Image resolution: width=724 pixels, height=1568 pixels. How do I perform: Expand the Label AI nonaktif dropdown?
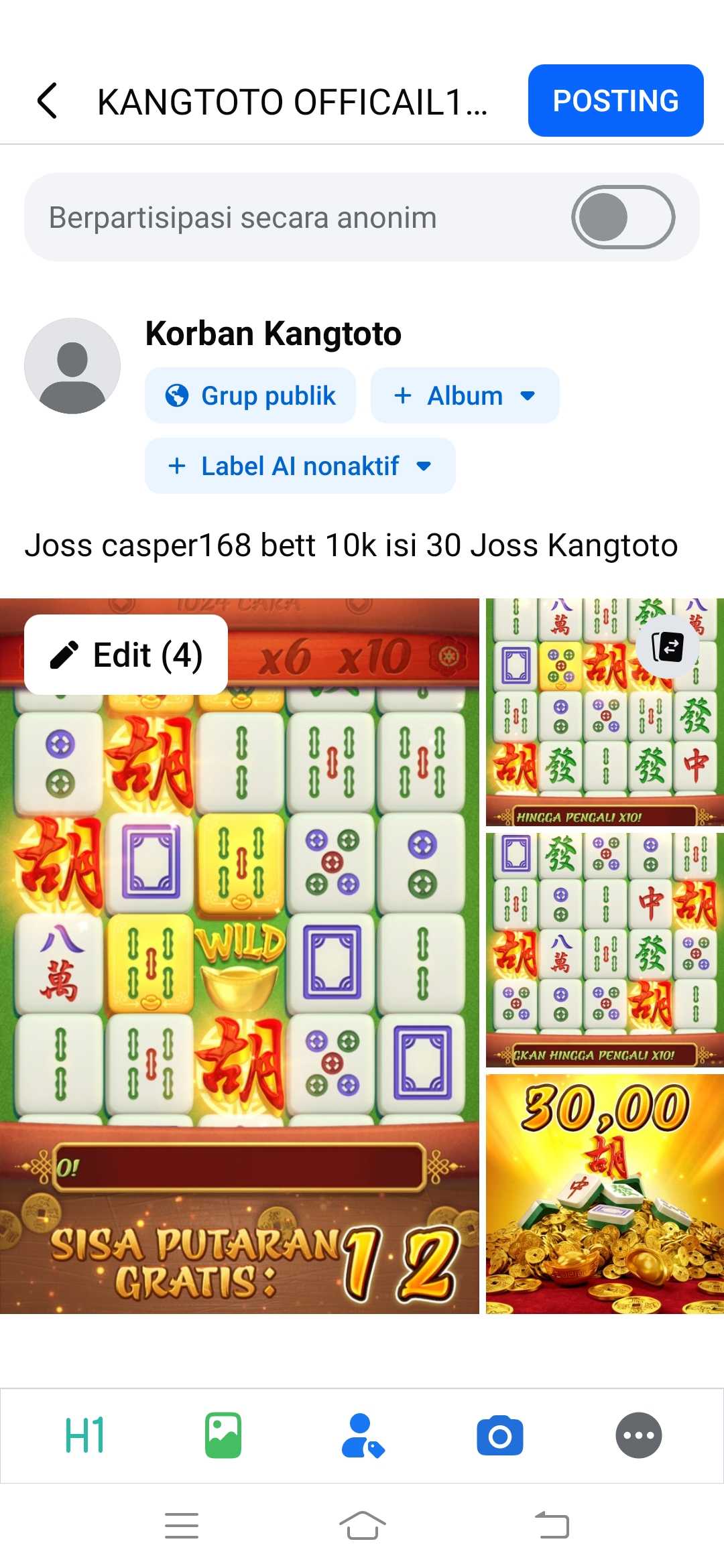300,466
